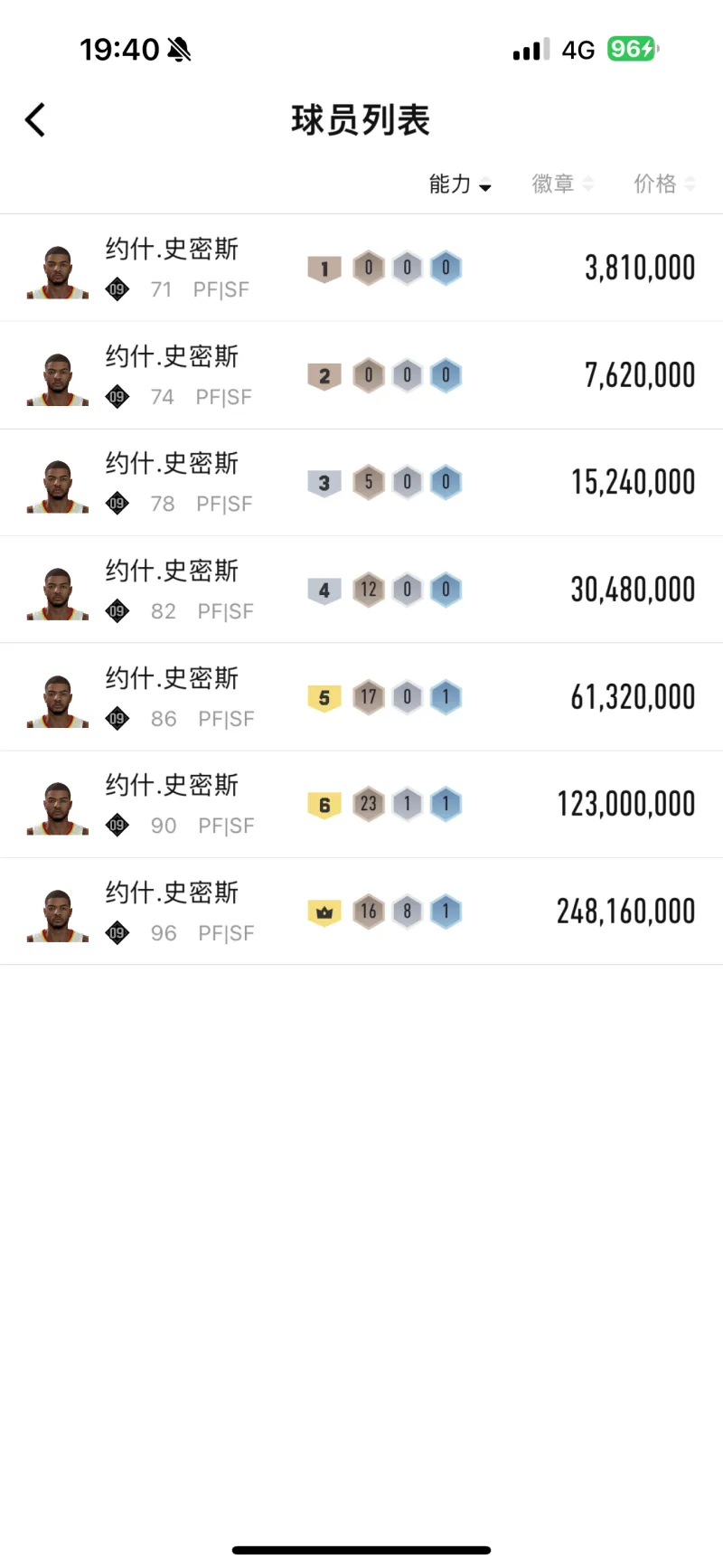
Task: Sort the player list by 徽章
Action: click(561, 184)
